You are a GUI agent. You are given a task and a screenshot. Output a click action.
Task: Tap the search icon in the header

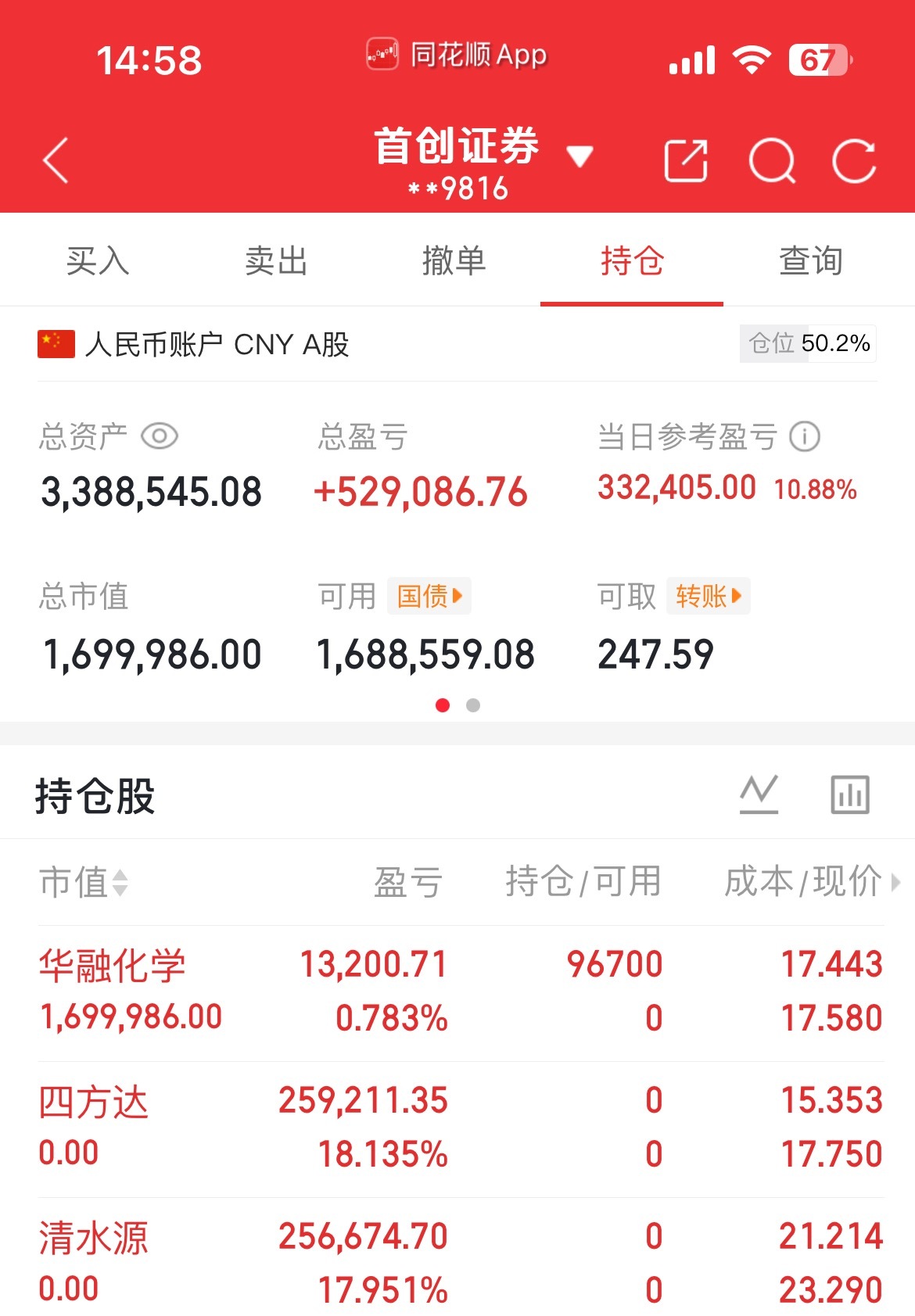click(x=771, y=159)
